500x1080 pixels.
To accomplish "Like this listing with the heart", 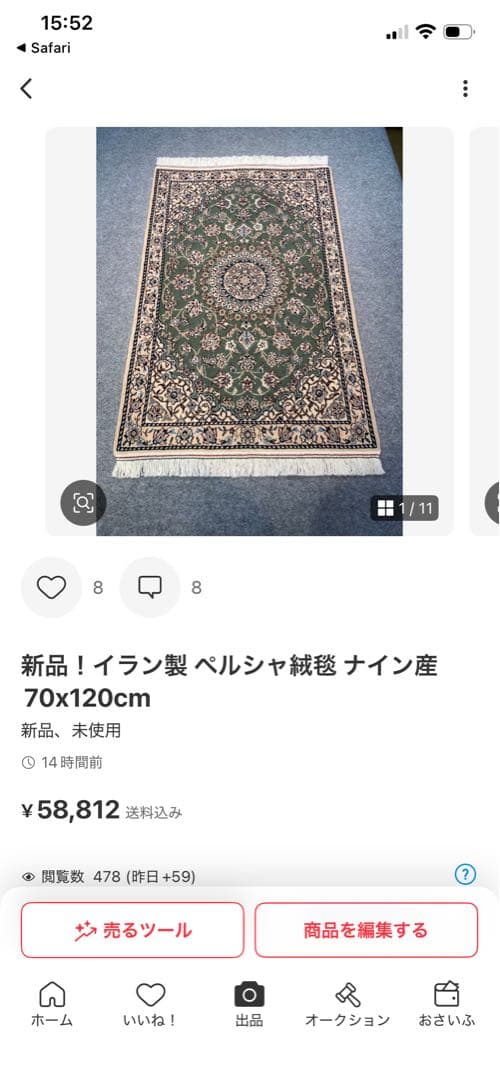I will tap(51, 588).
